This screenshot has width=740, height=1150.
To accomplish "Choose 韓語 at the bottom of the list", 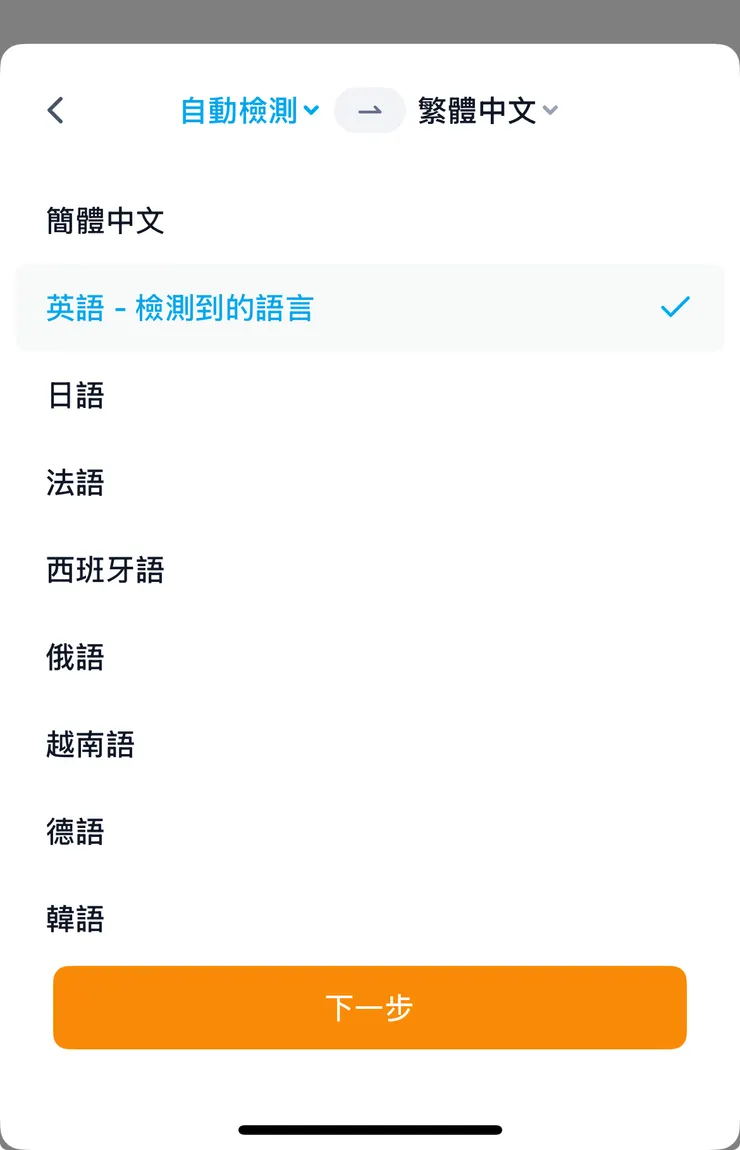I will (x=76, y=919).
